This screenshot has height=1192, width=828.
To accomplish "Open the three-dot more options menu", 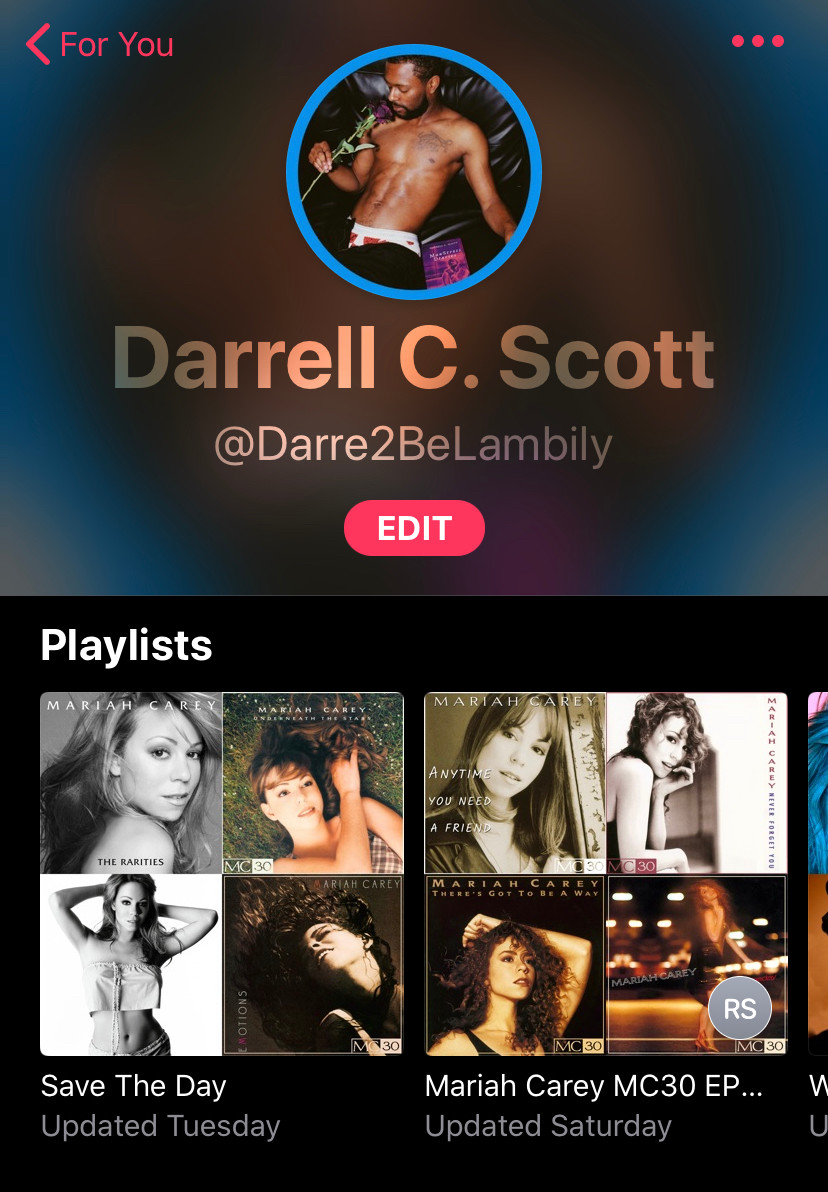I will pyautogui.click(x=757, y=41).
